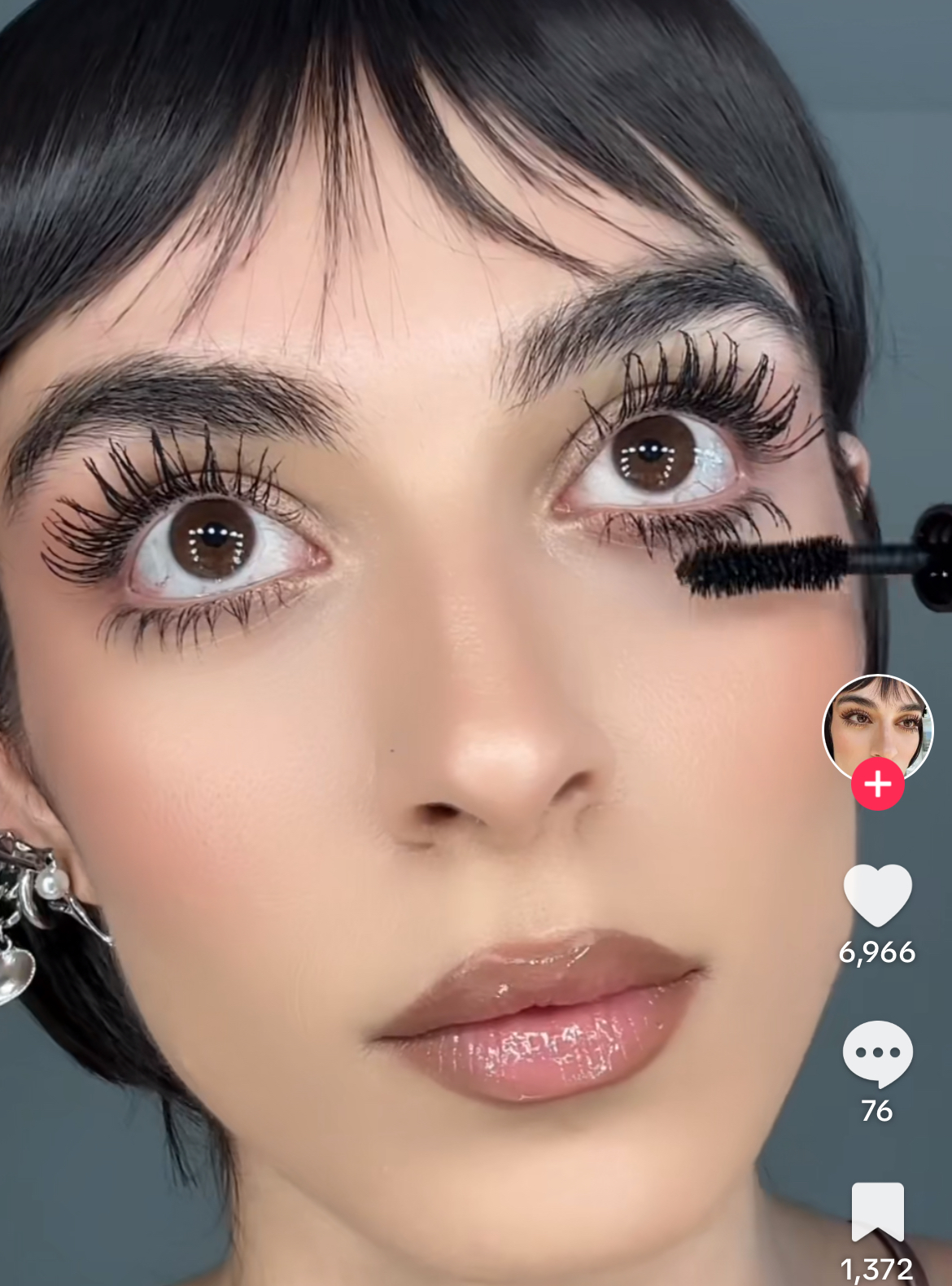Like this video with the heart
This screenshot has width=952, height=1286.
877,895
